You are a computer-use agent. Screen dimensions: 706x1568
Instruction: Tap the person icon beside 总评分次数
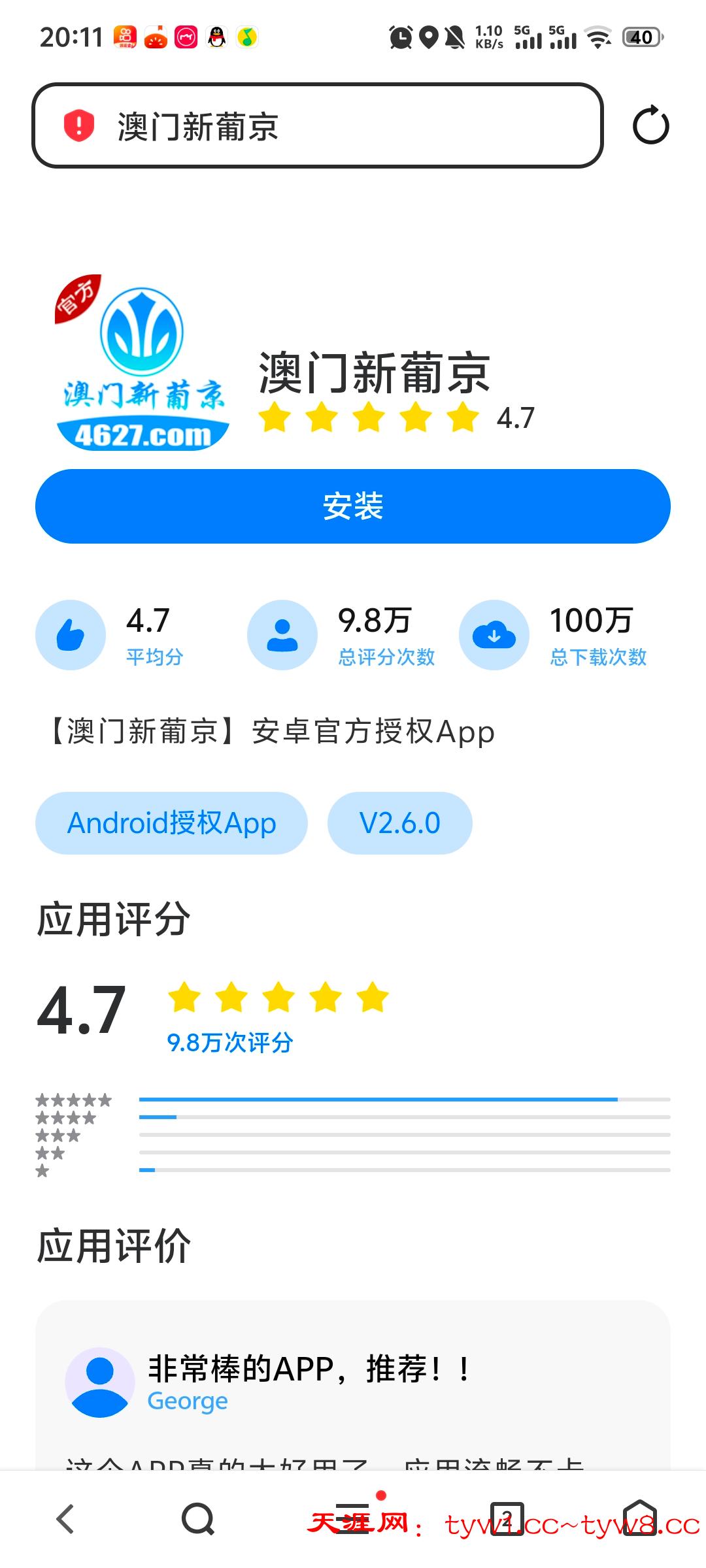tap(282, 634)
